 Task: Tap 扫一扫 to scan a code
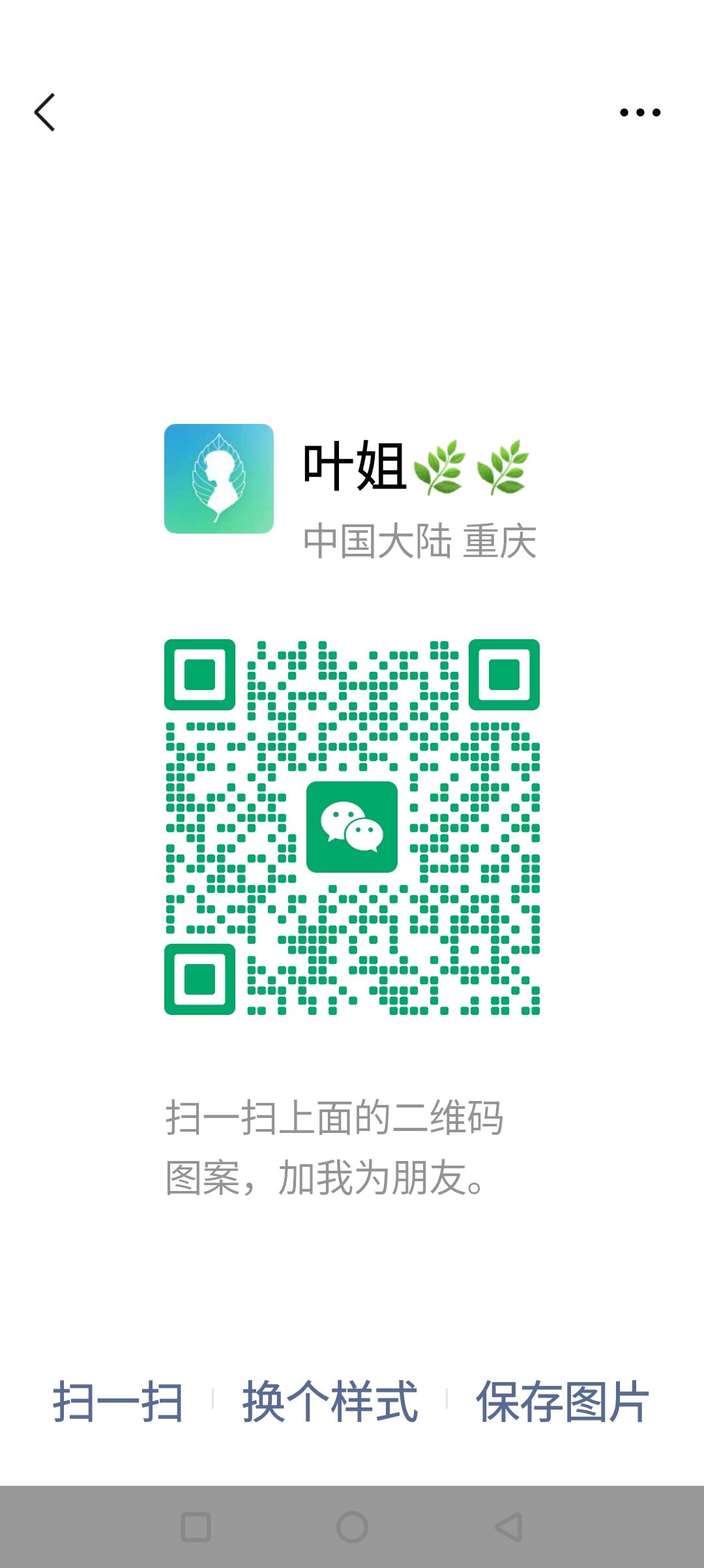(x=118, y=1401)
